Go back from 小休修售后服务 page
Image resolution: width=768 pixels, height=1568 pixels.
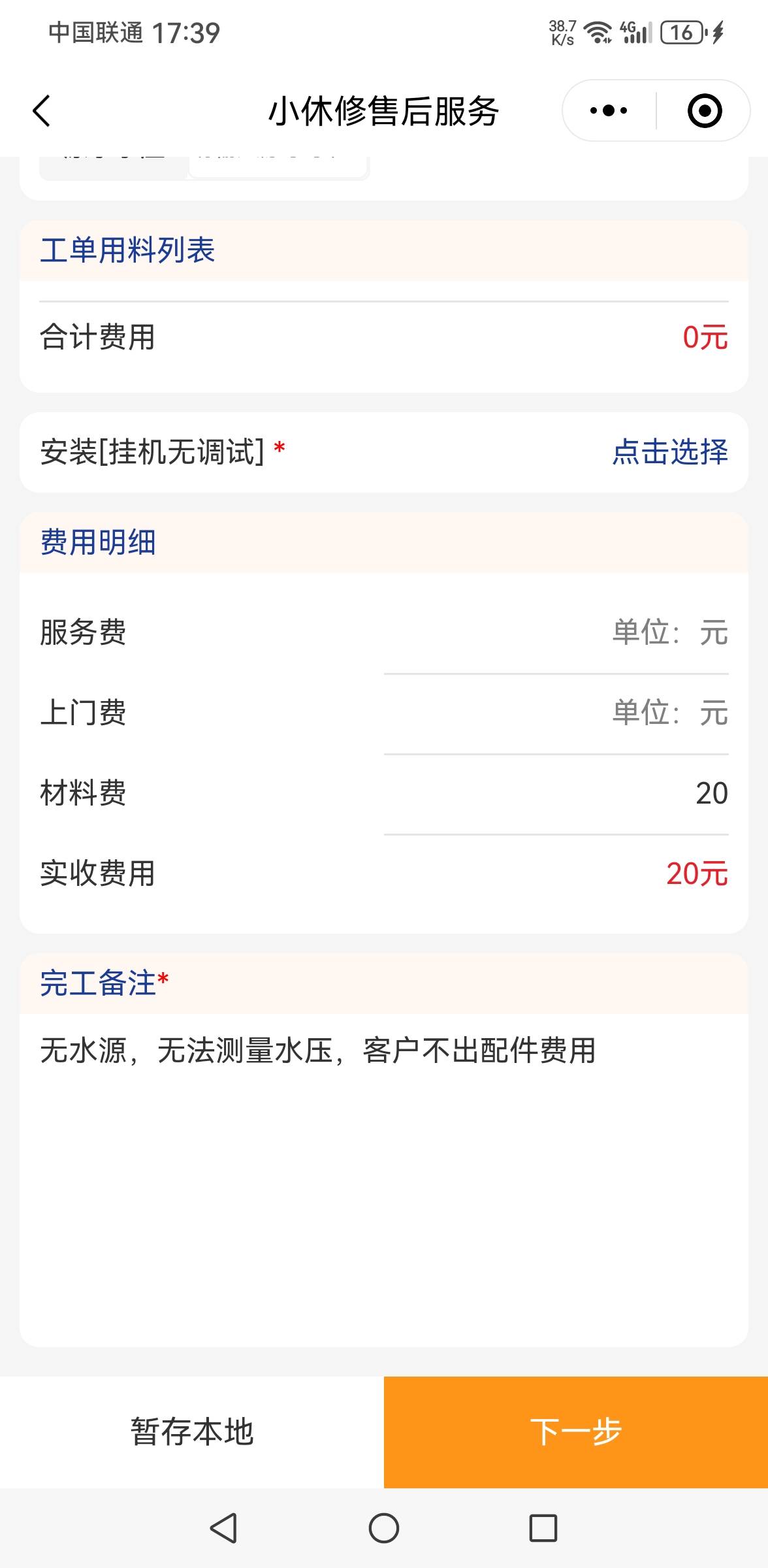[x=42, y=110]
